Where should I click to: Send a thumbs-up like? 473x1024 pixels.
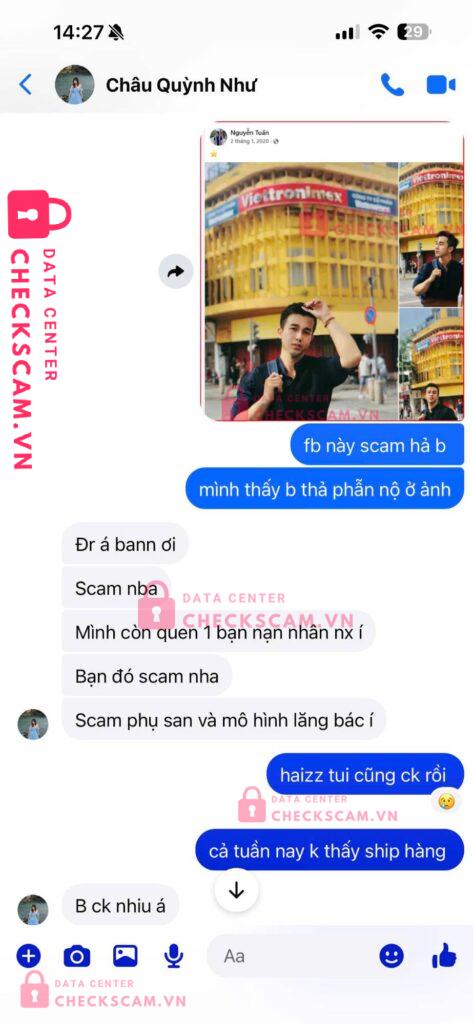[444, 955]
